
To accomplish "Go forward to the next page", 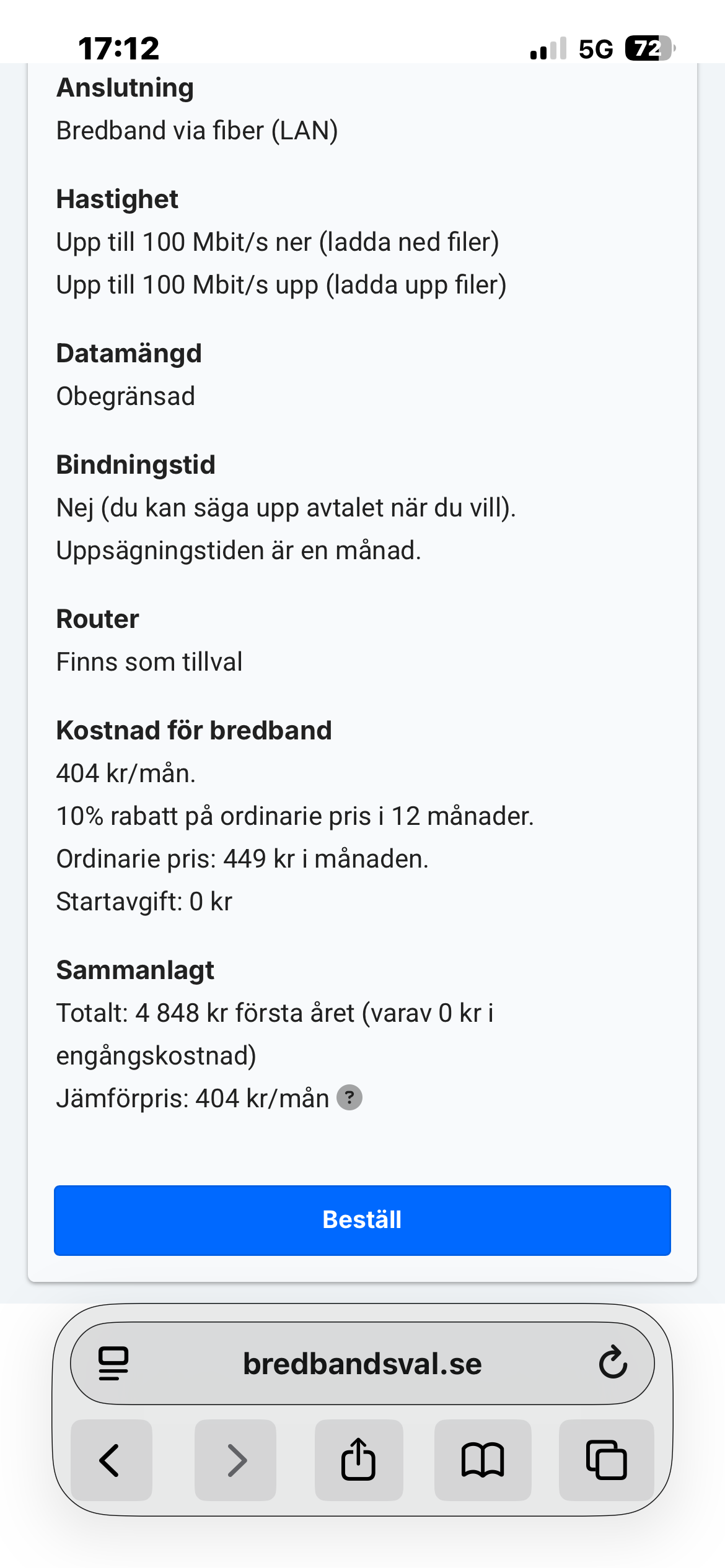I will (235, 1460).
